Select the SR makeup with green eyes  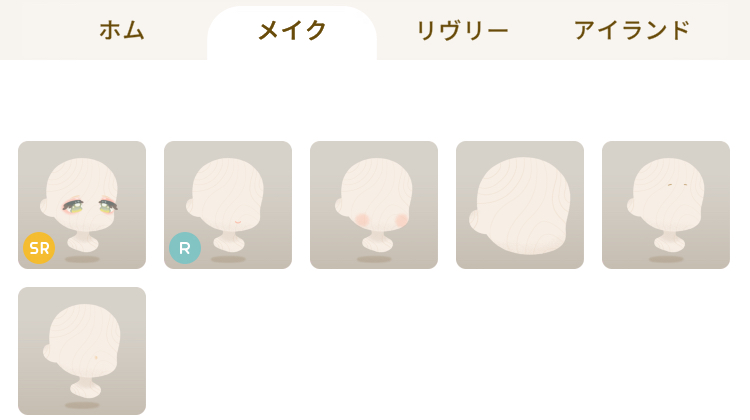(82, 205)
